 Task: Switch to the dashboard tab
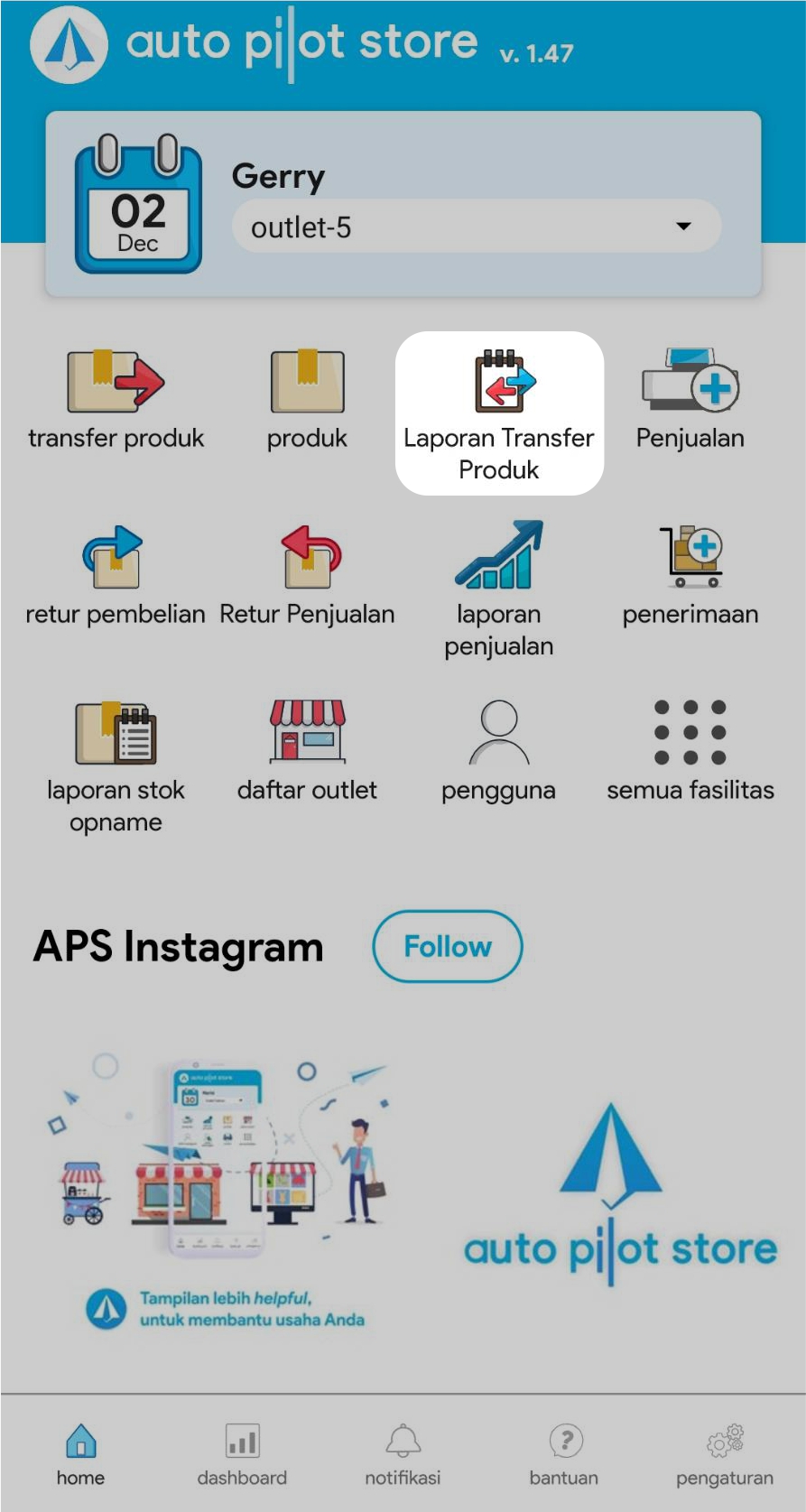pos(242,1453)
